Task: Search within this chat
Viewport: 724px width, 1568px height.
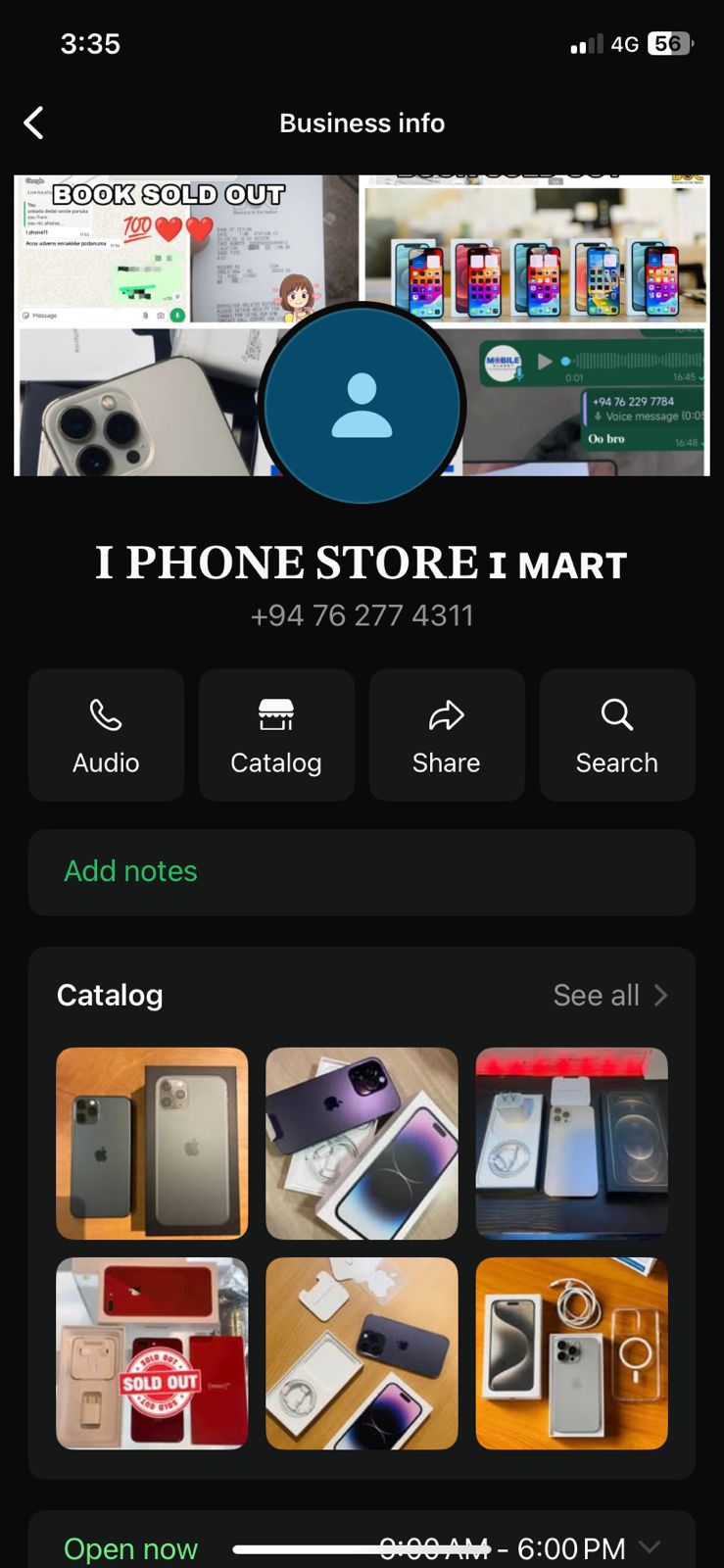Action: click(x=616, y=735)
